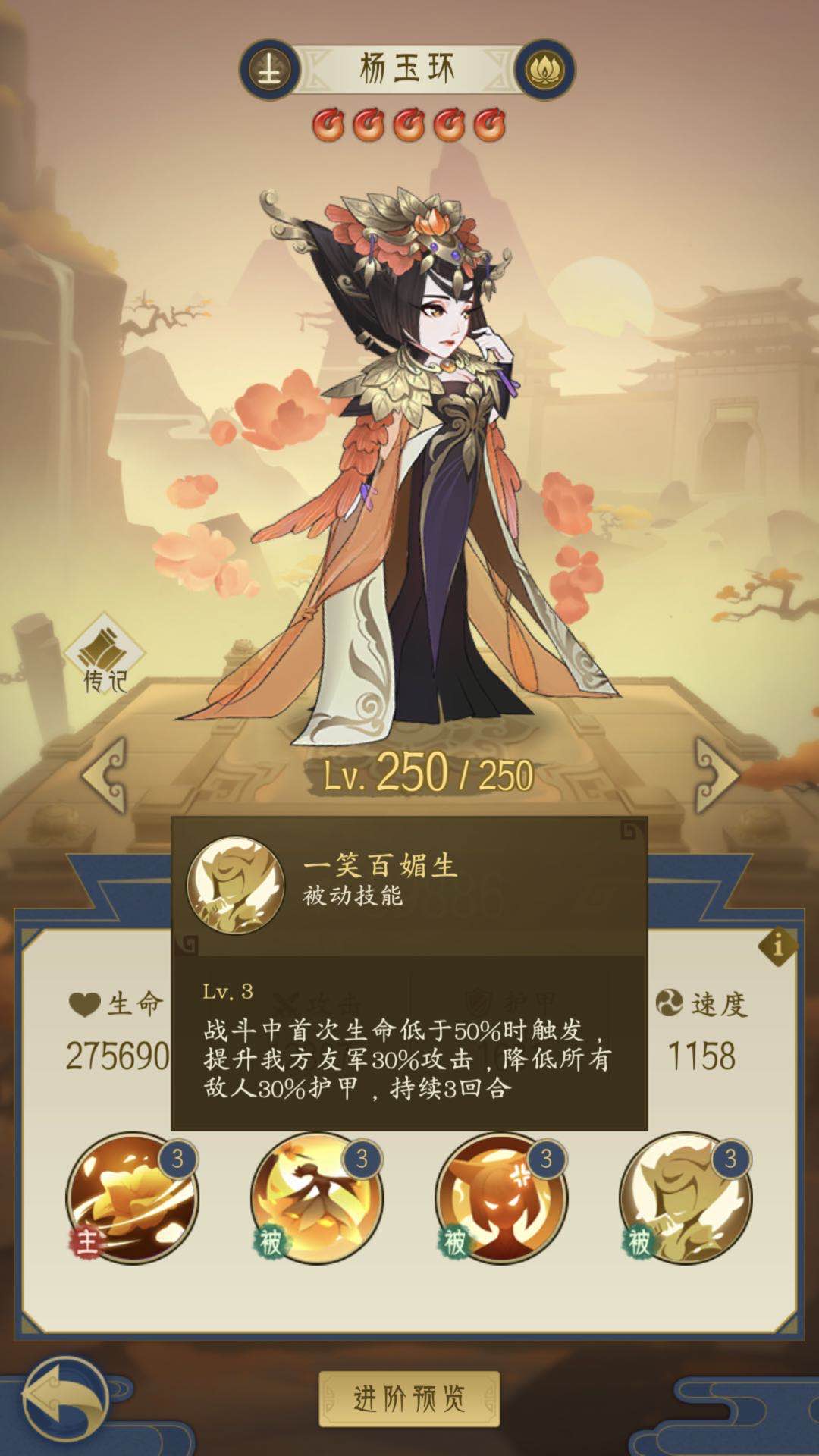View the 一笑百媚生 passive skill icon

pos(685,1198)
